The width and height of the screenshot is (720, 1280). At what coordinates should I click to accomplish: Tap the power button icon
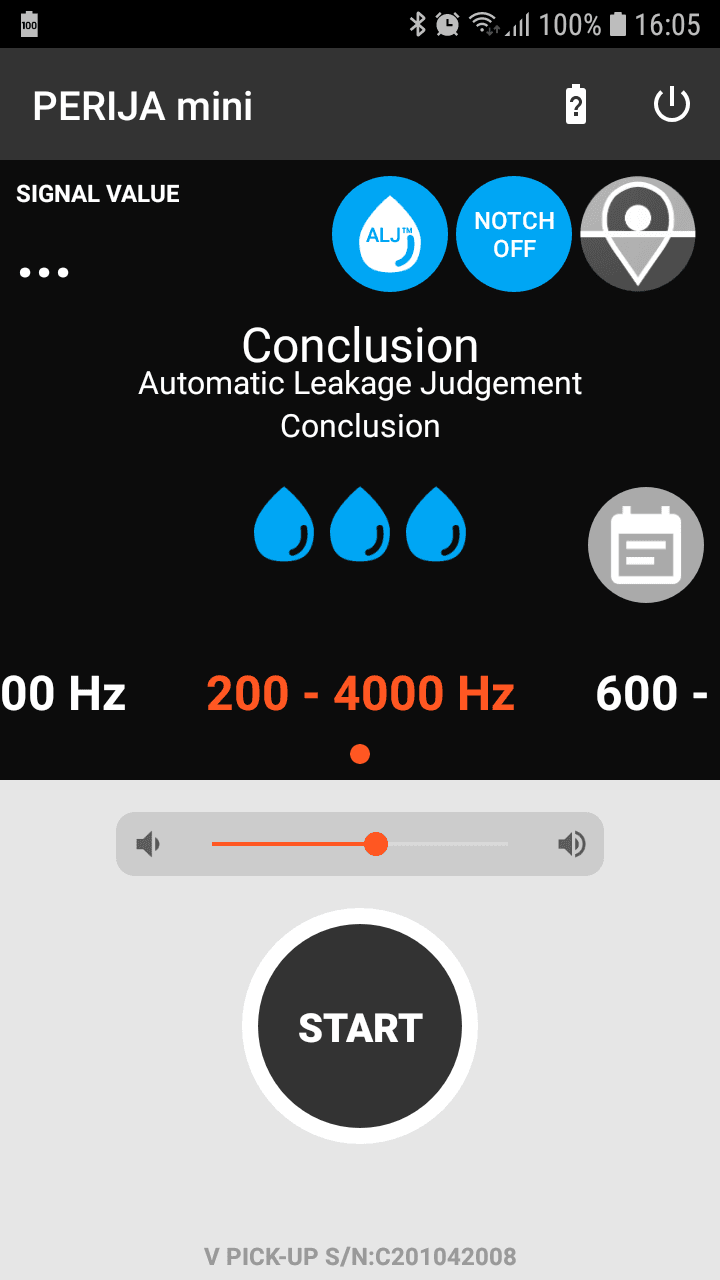[x=671, y=105]
